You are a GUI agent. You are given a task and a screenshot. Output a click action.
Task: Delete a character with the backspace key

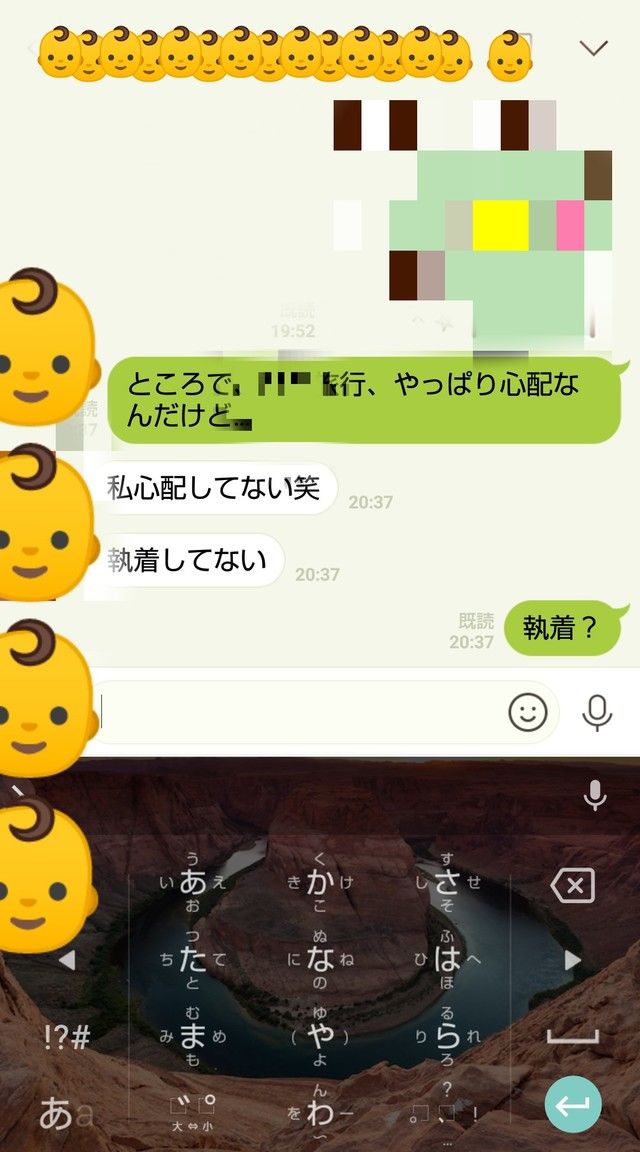click(572, 885)
